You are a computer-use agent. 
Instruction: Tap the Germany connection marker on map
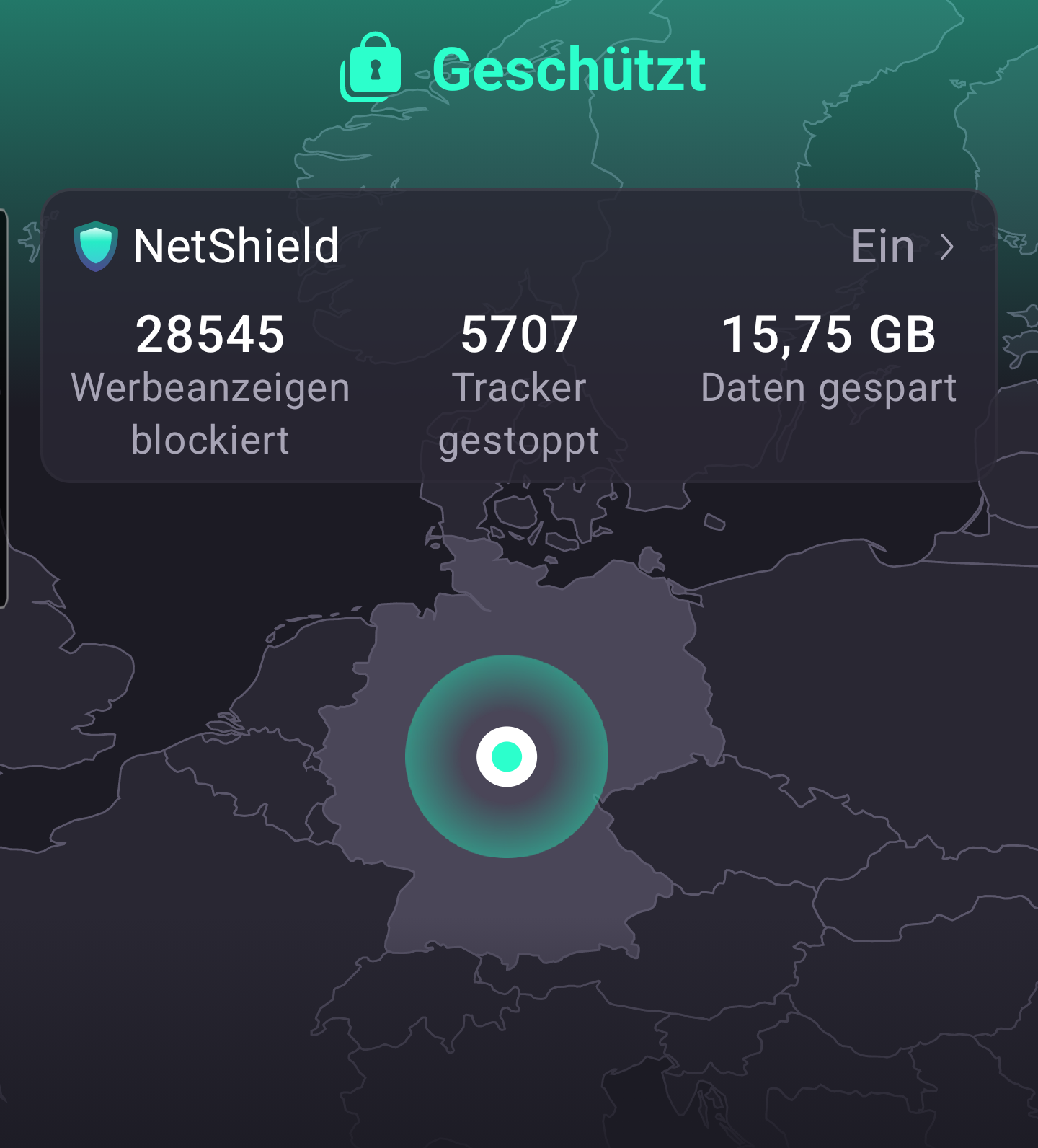point(507,756)
